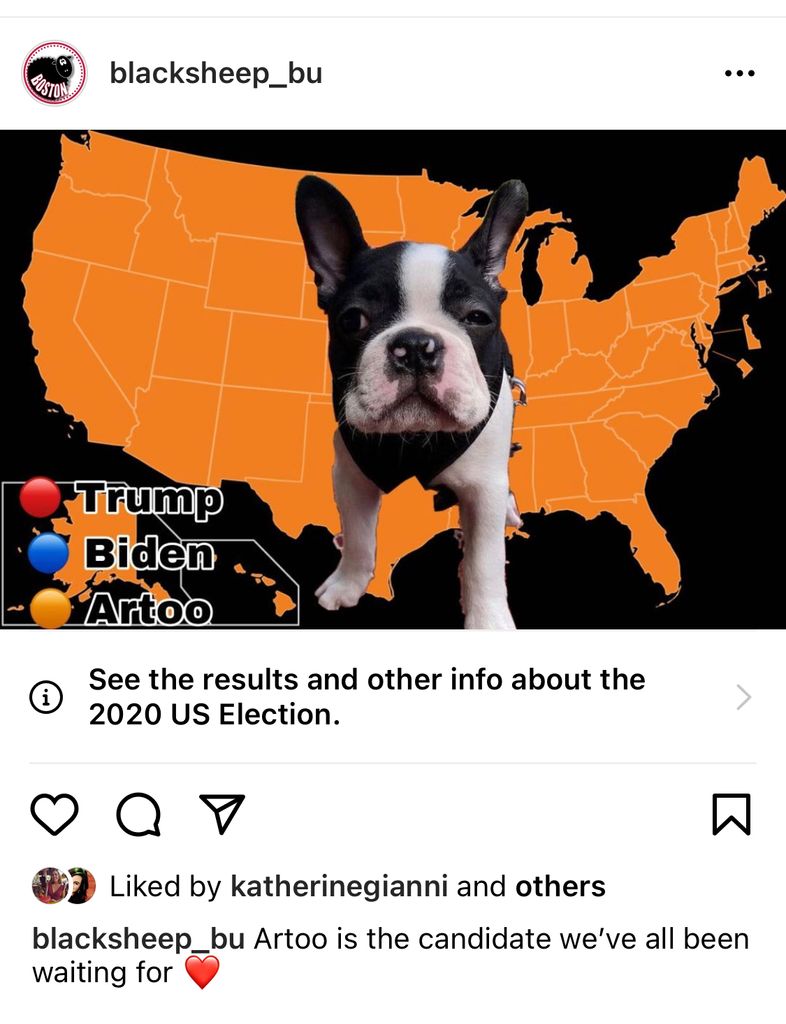Open katherinegianni's profile from likes
786x1024 pixels.
pos(338,886)
